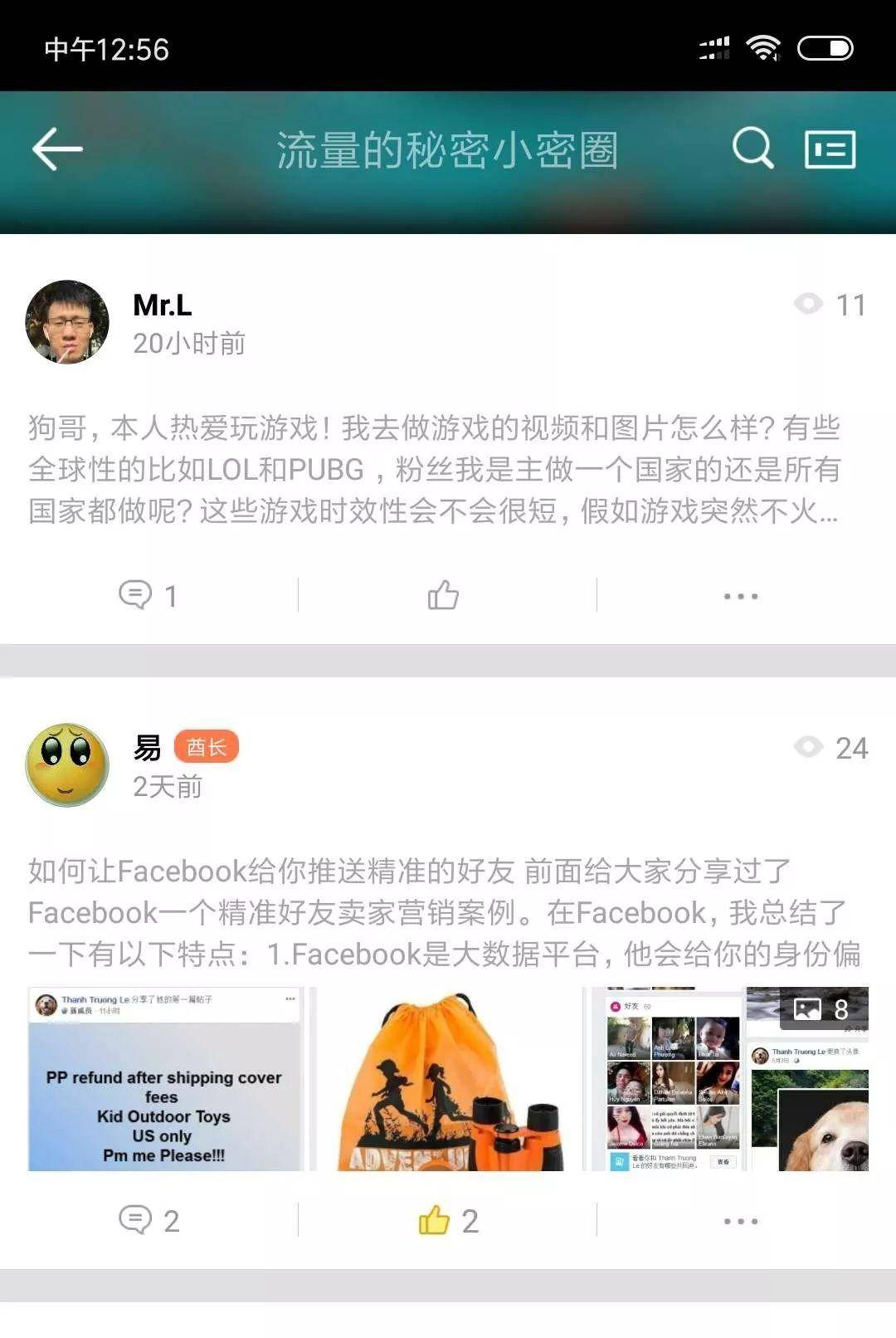Comment on Mr.L's post
Image resolution: width=896 pixels, height=1338 pixels.
[x=148, y=595]
